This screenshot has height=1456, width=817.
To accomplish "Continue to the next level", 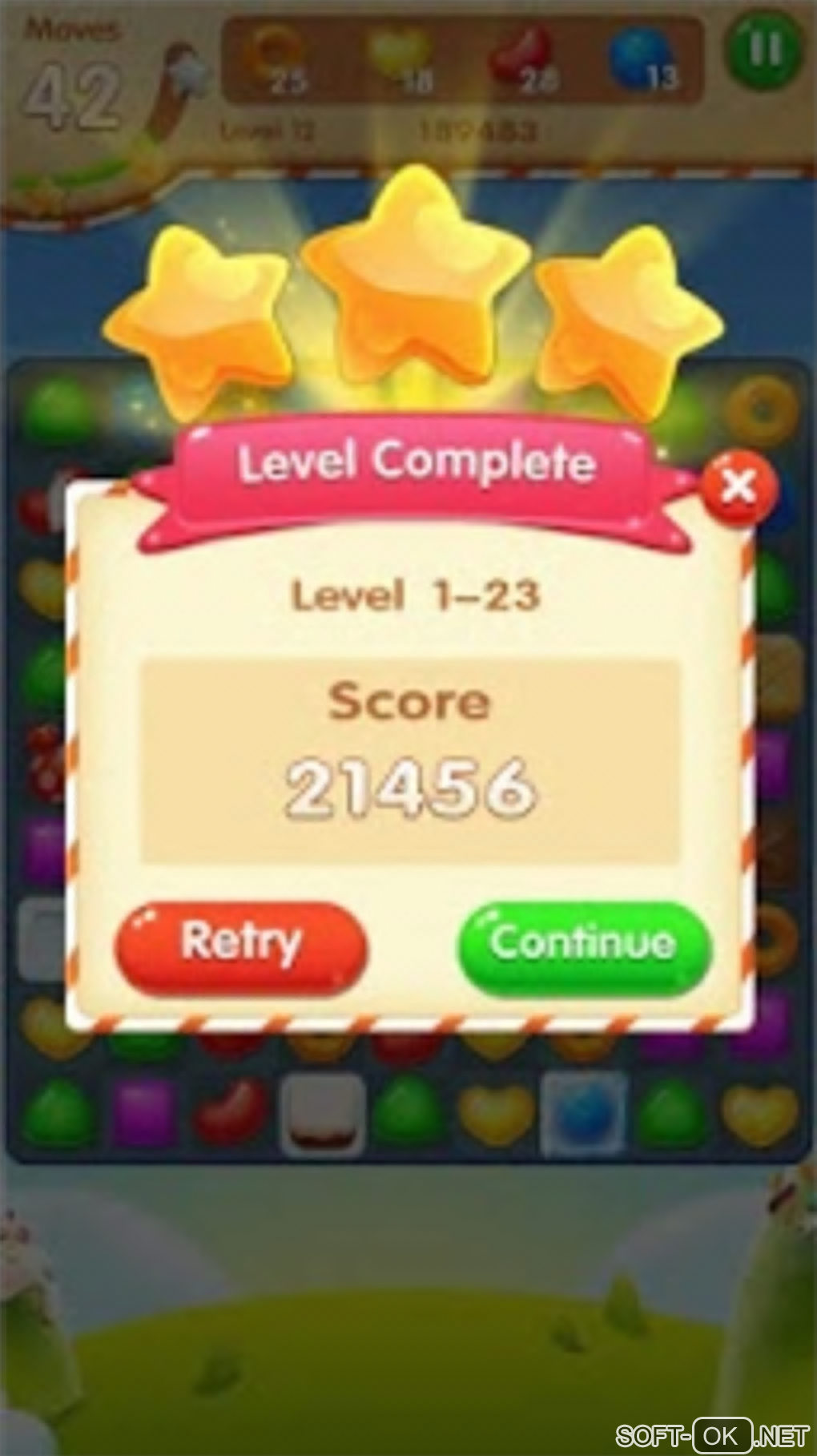I will (584, 946).
